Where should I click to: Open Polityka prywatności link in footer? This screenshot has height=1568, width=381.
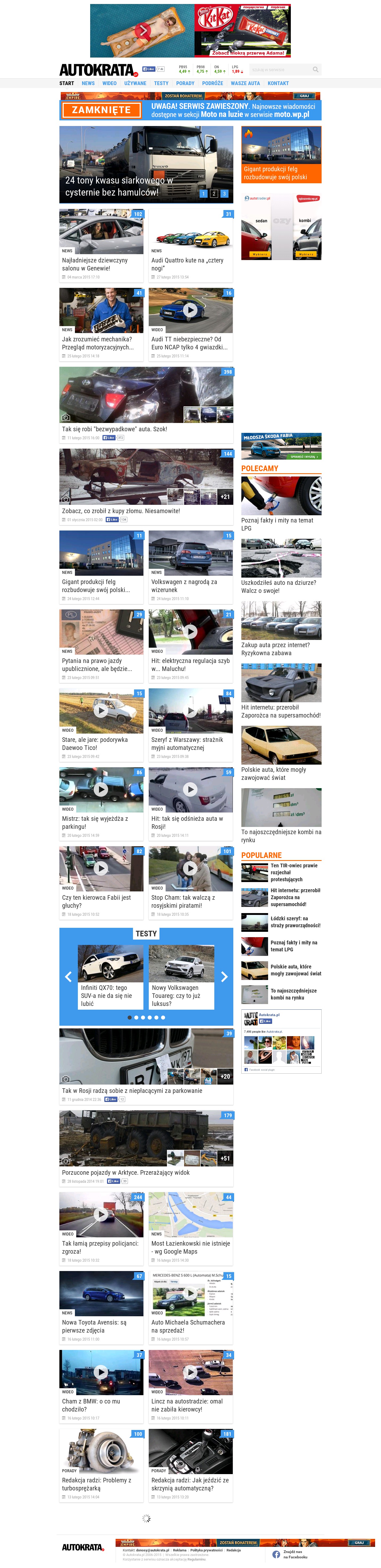click(x=206, y=1550)
